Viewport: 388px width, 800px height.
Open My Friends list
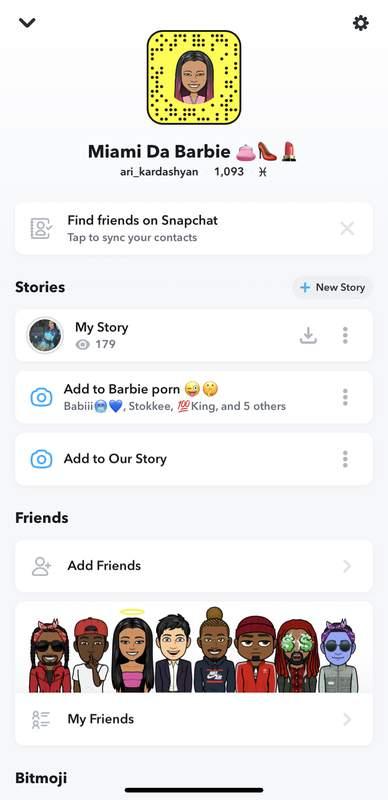tap(193, 719)
